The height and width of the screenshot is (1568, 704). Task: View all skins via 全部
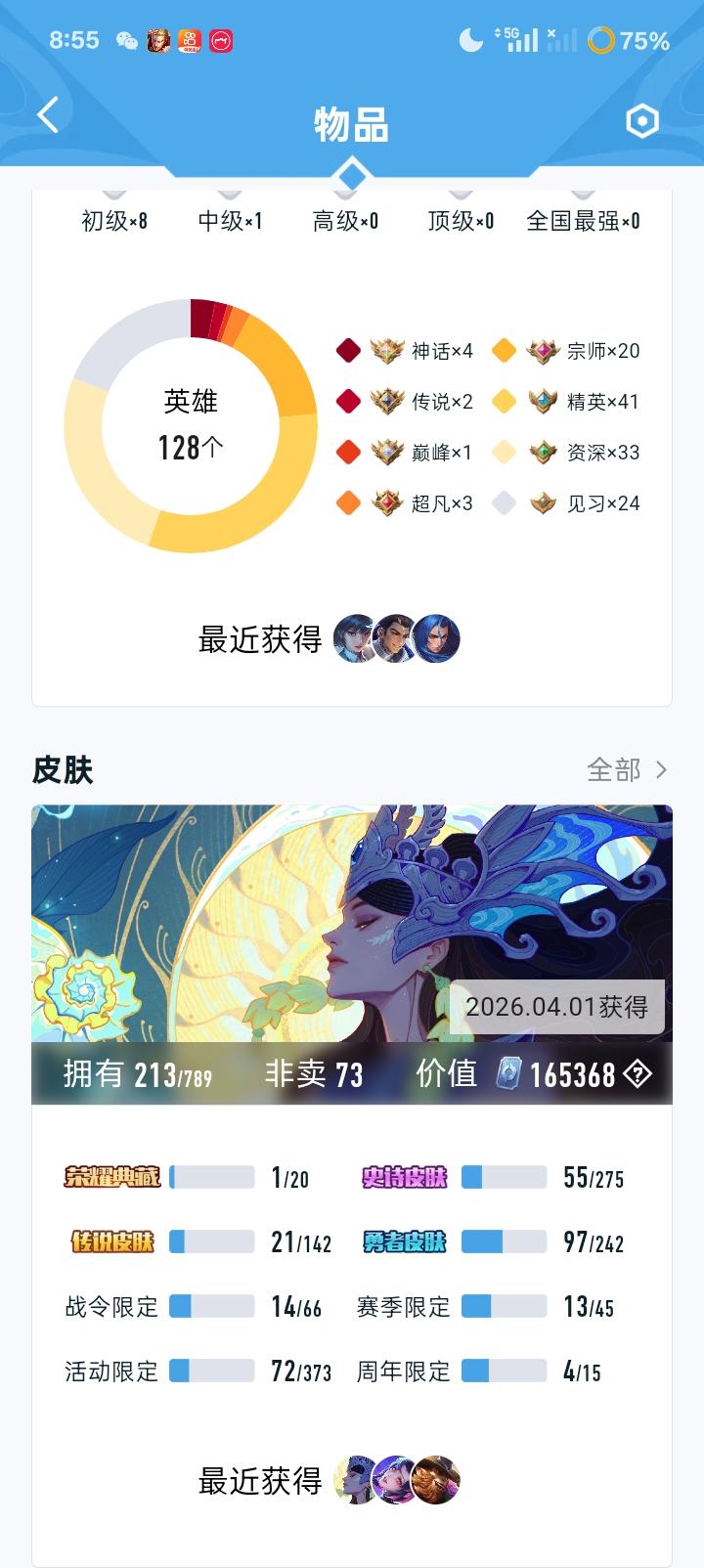pos(626,770)
